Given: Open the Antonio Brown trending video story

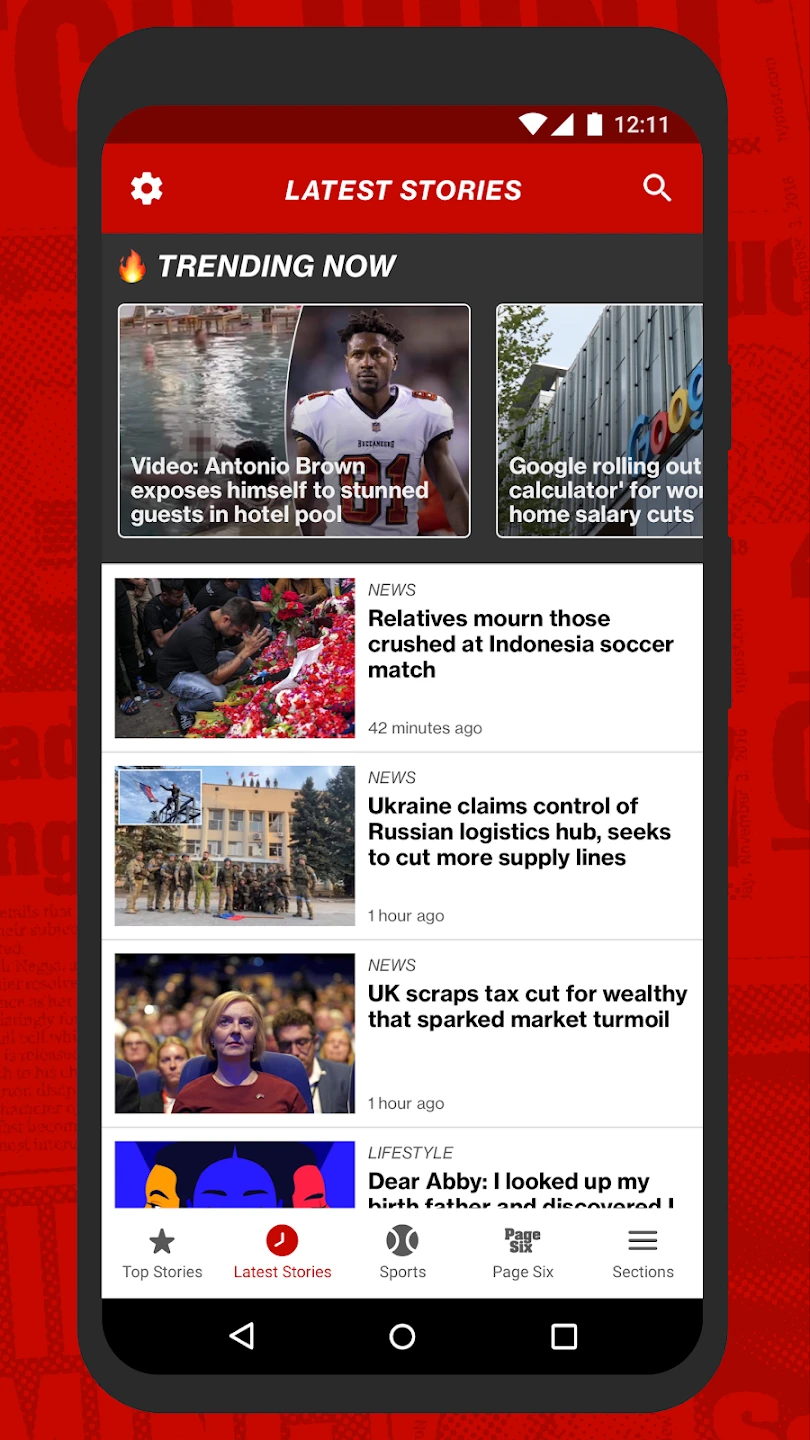Looking at the screenshot, I should tap(294, 421).
